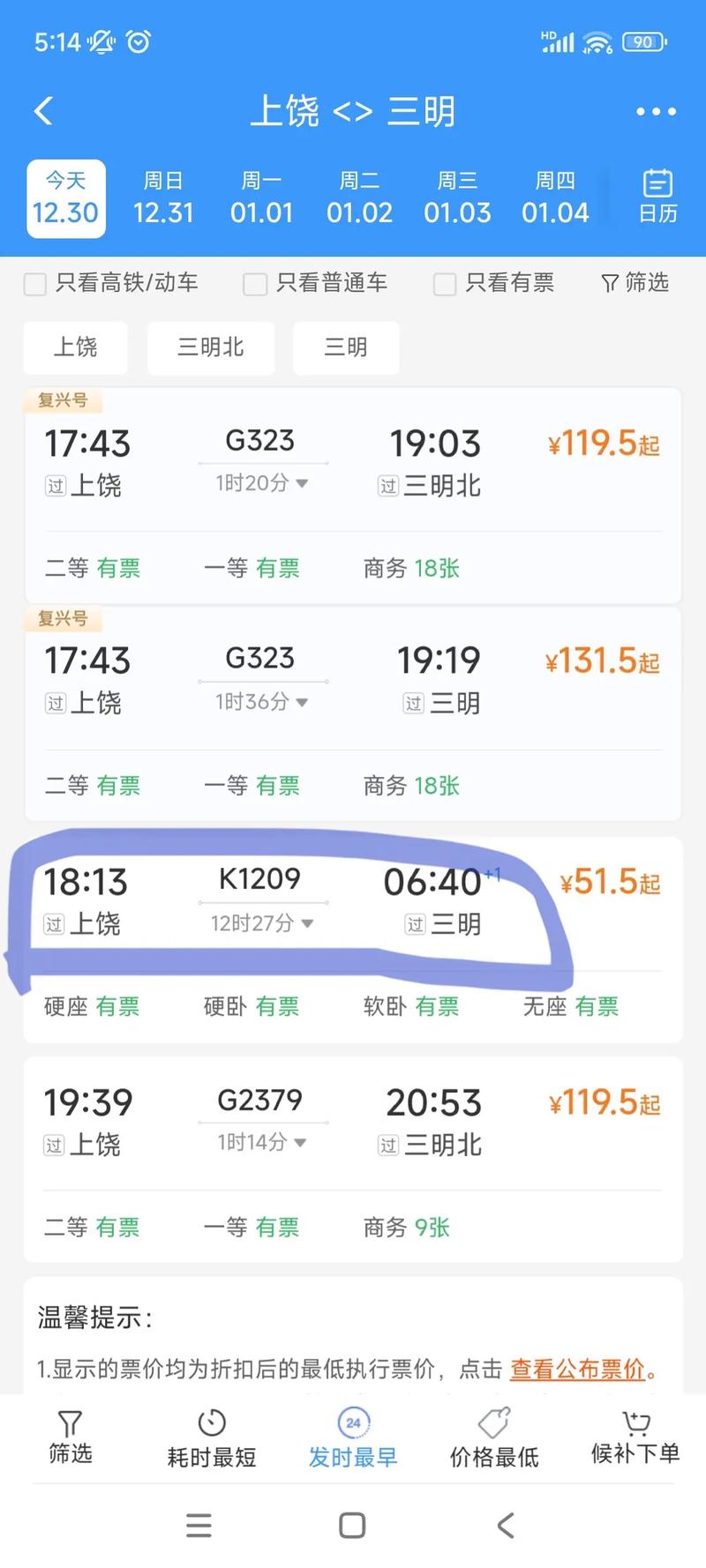Tap the back arrow to return
Screen dimensions: 706x1568
point(42,110)
